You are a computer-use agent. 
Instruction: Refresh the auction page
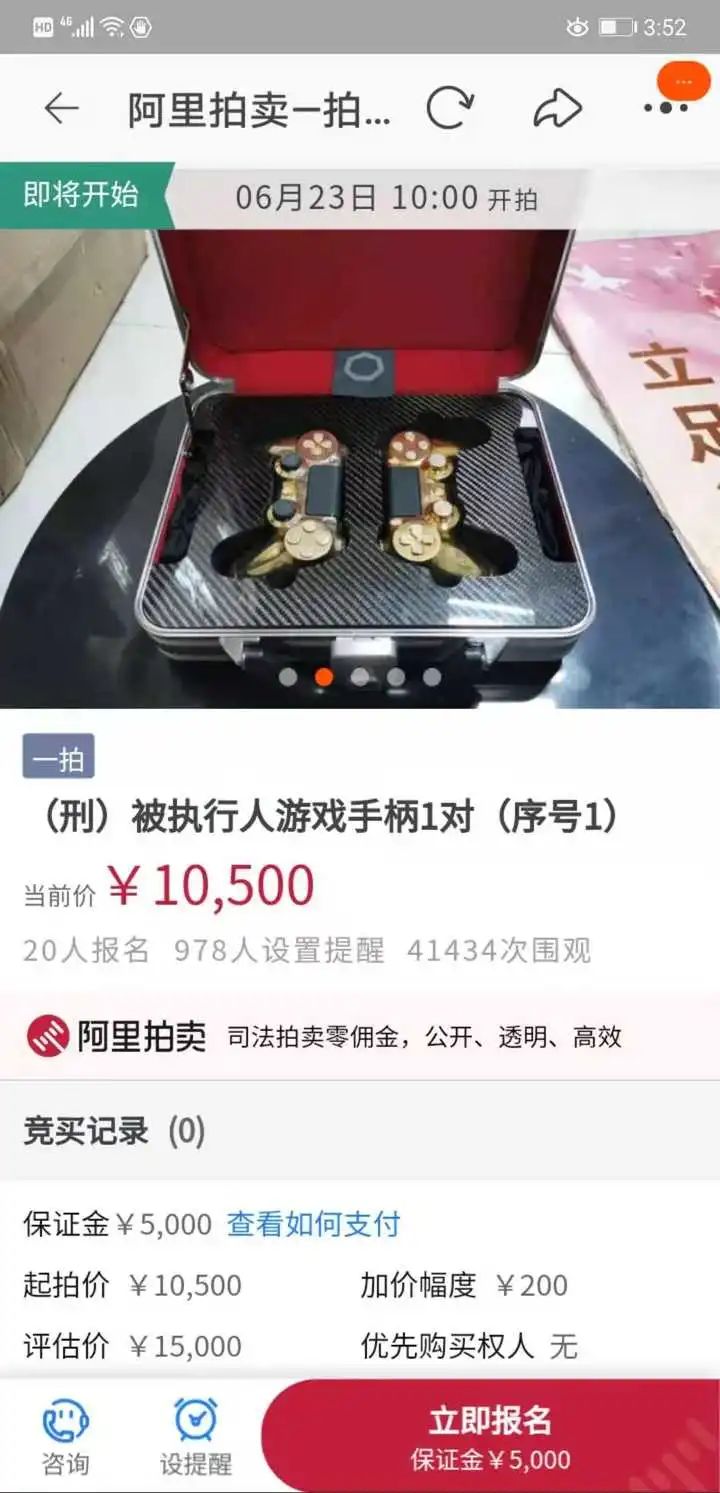448,109
